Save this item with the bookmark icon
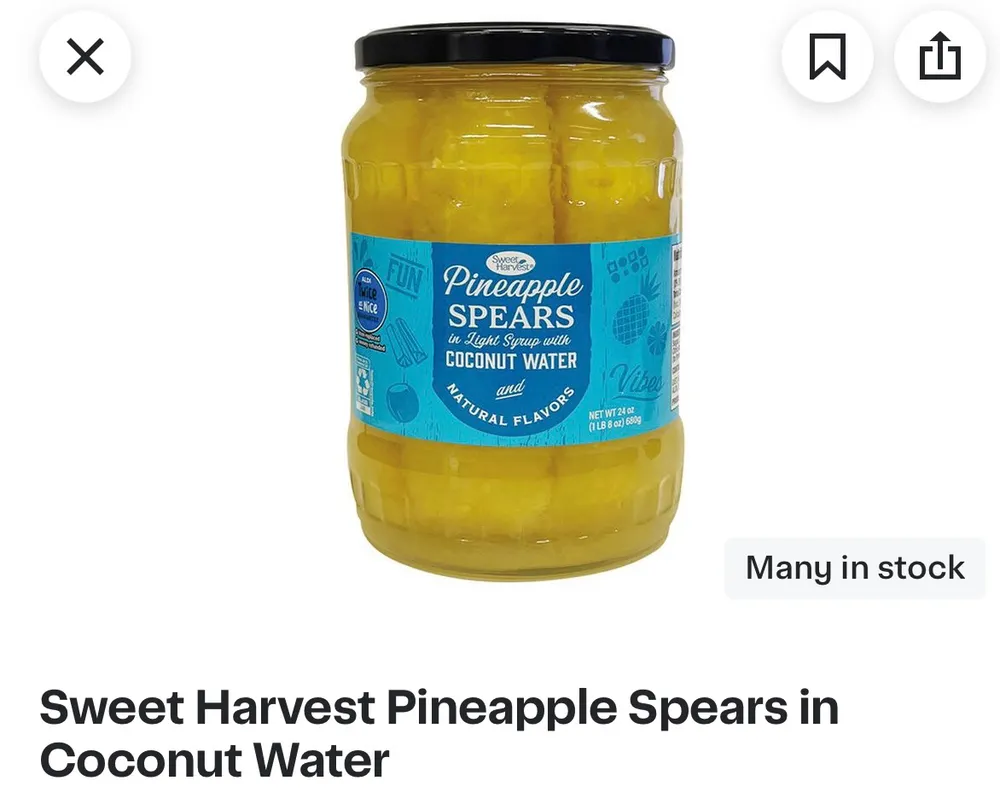This screenshot has height=788, width=1000. click(x=827, y=57)
